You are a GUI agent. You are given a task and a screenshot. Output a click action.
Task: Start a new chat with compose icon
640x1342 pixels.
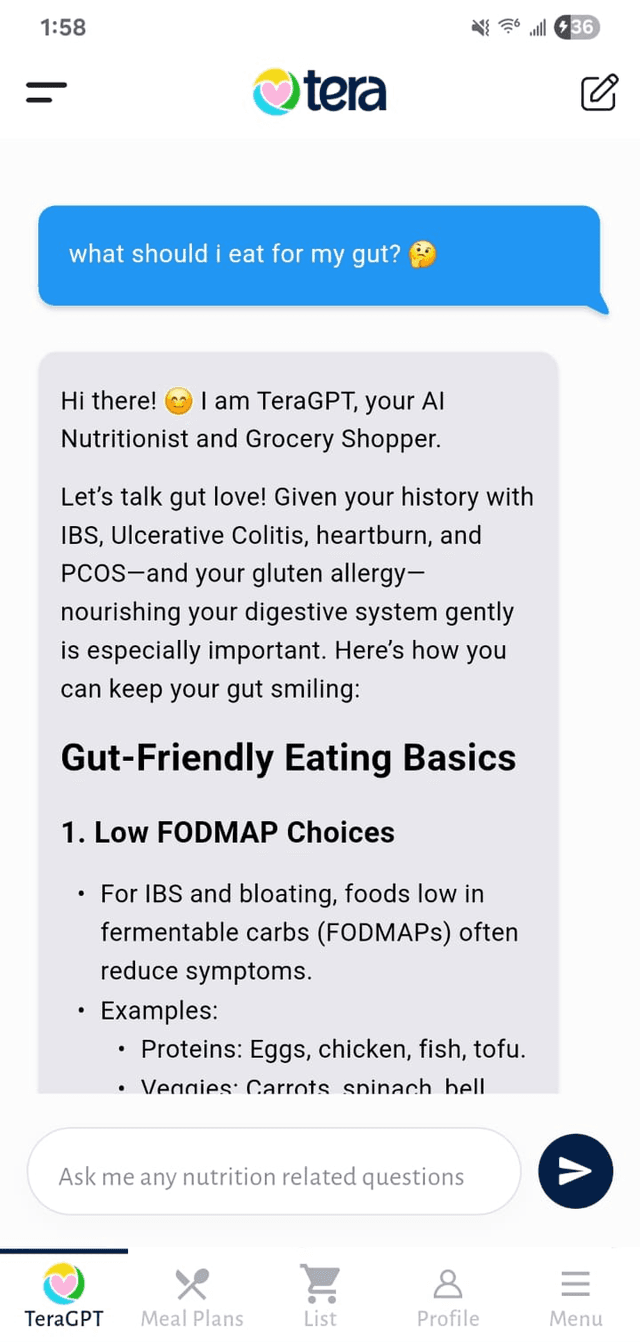(598, 92)
